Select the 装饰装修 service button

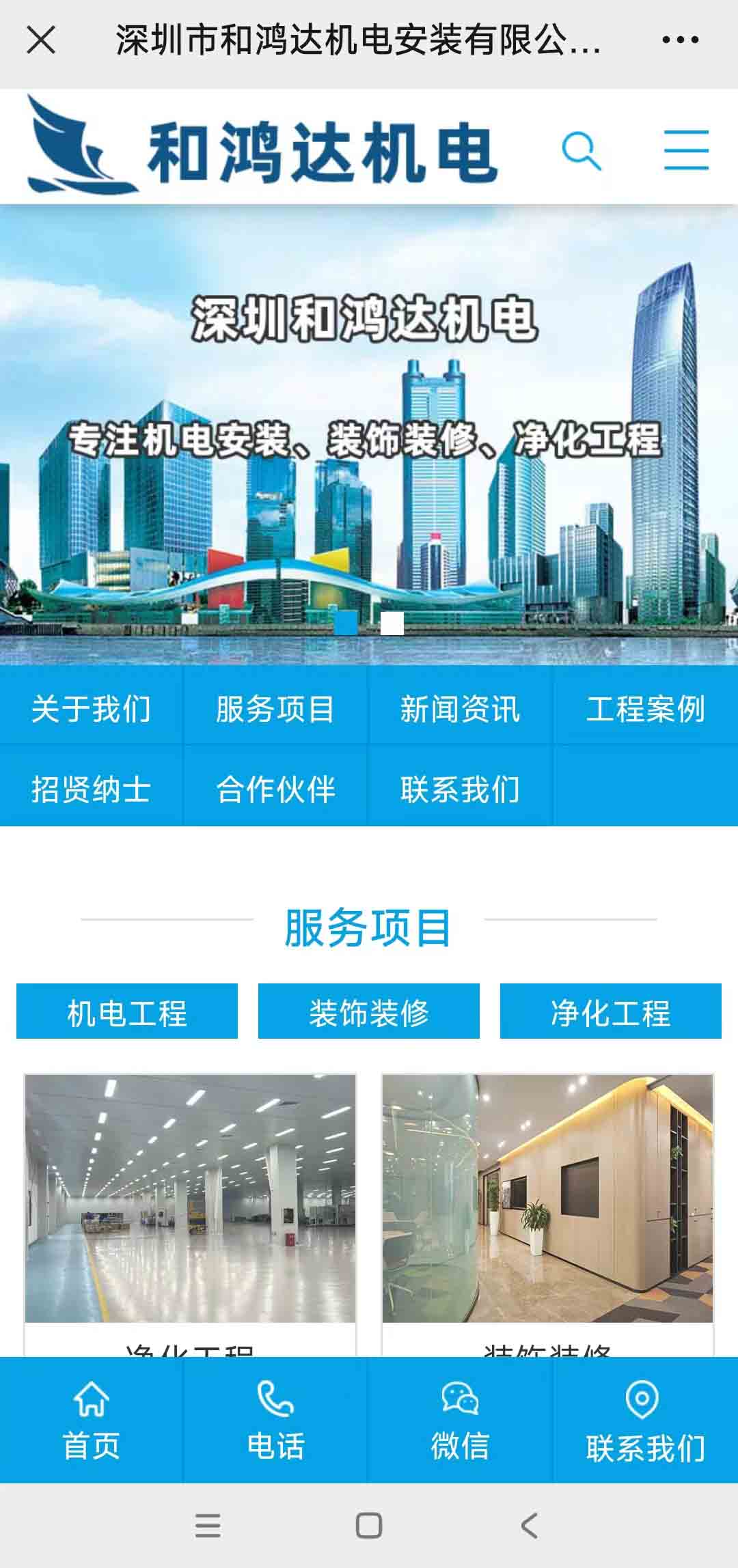pyautogui.click(x=369, y=1011)
